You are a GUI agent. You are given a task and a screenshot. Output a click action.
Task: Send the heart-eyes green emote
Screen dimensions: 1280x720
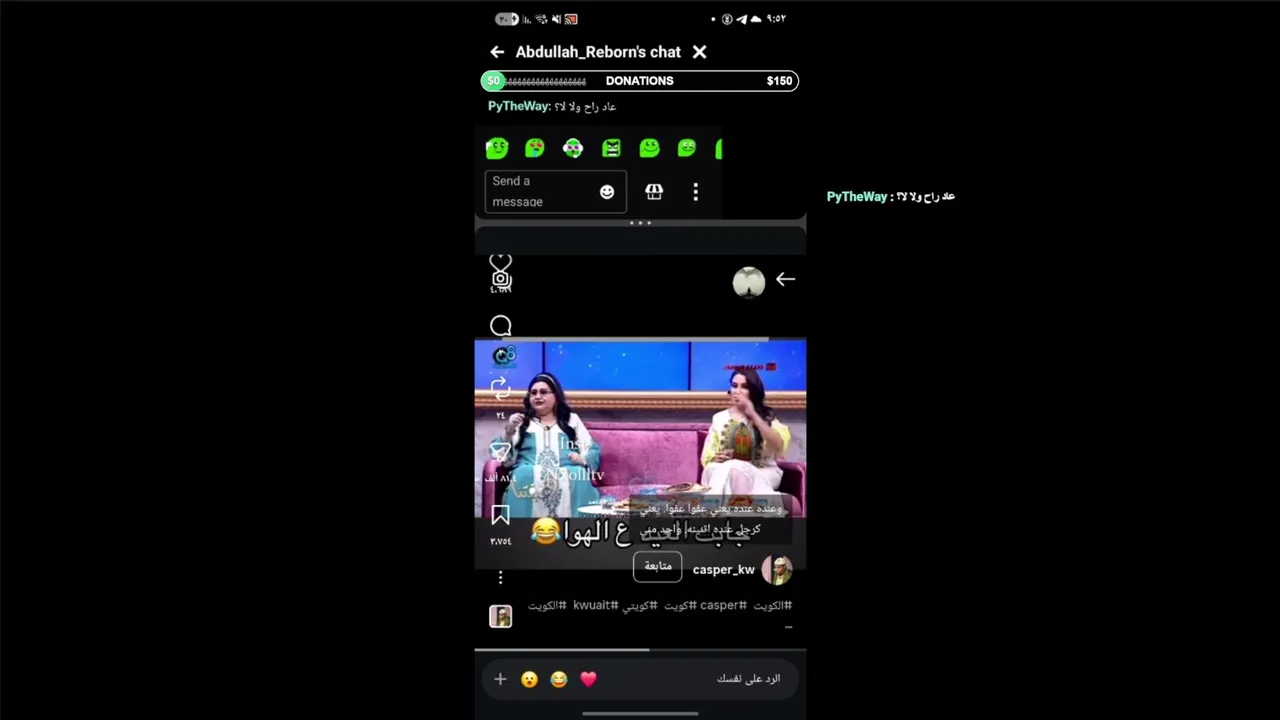coord(535,149)
